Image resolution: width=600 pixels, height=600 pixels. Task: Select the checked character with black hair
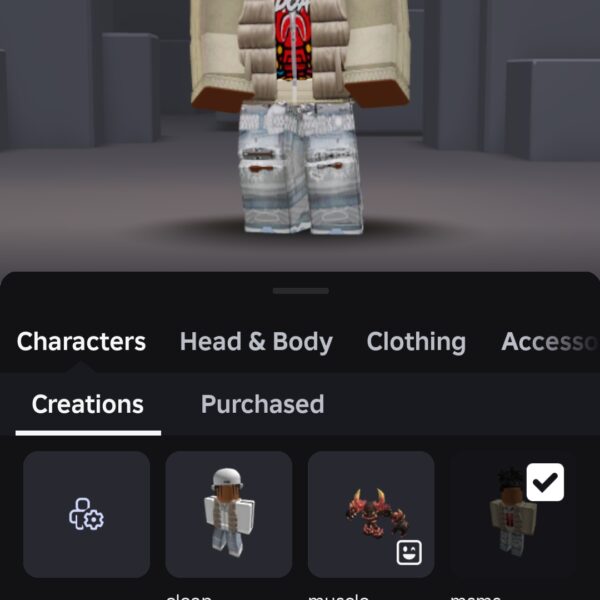[512, 514]
